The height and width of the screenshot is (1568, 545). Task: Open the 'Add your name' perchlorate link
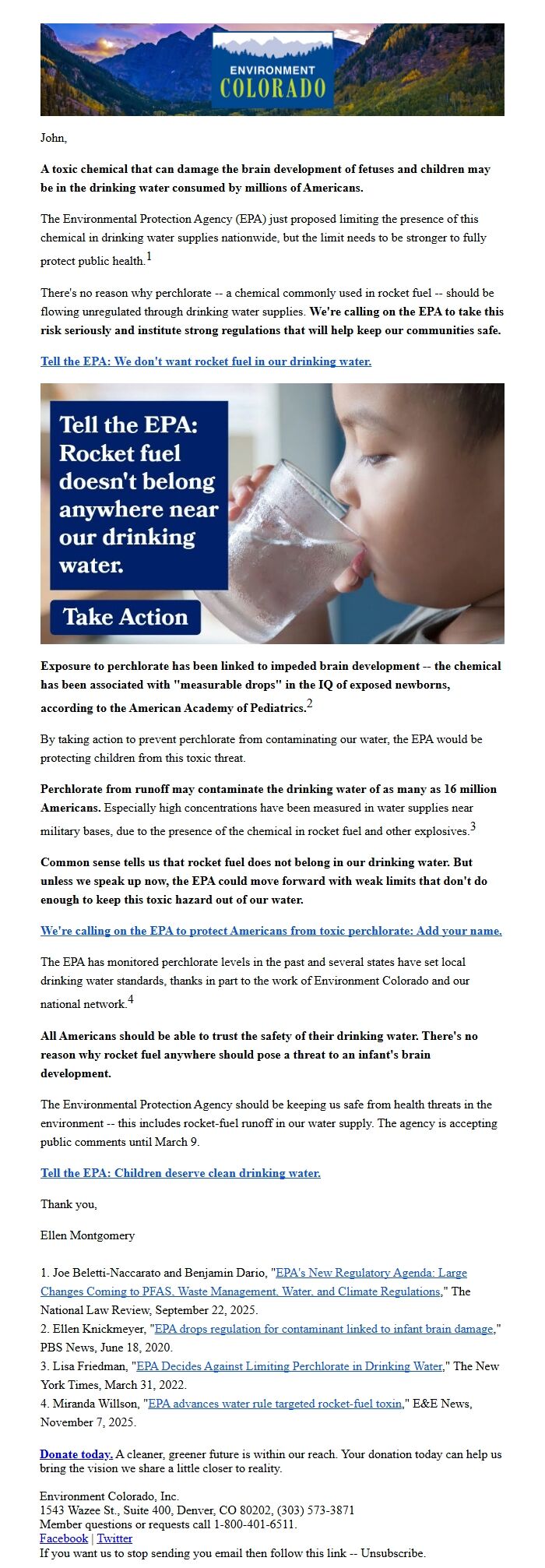coord(271,931)
